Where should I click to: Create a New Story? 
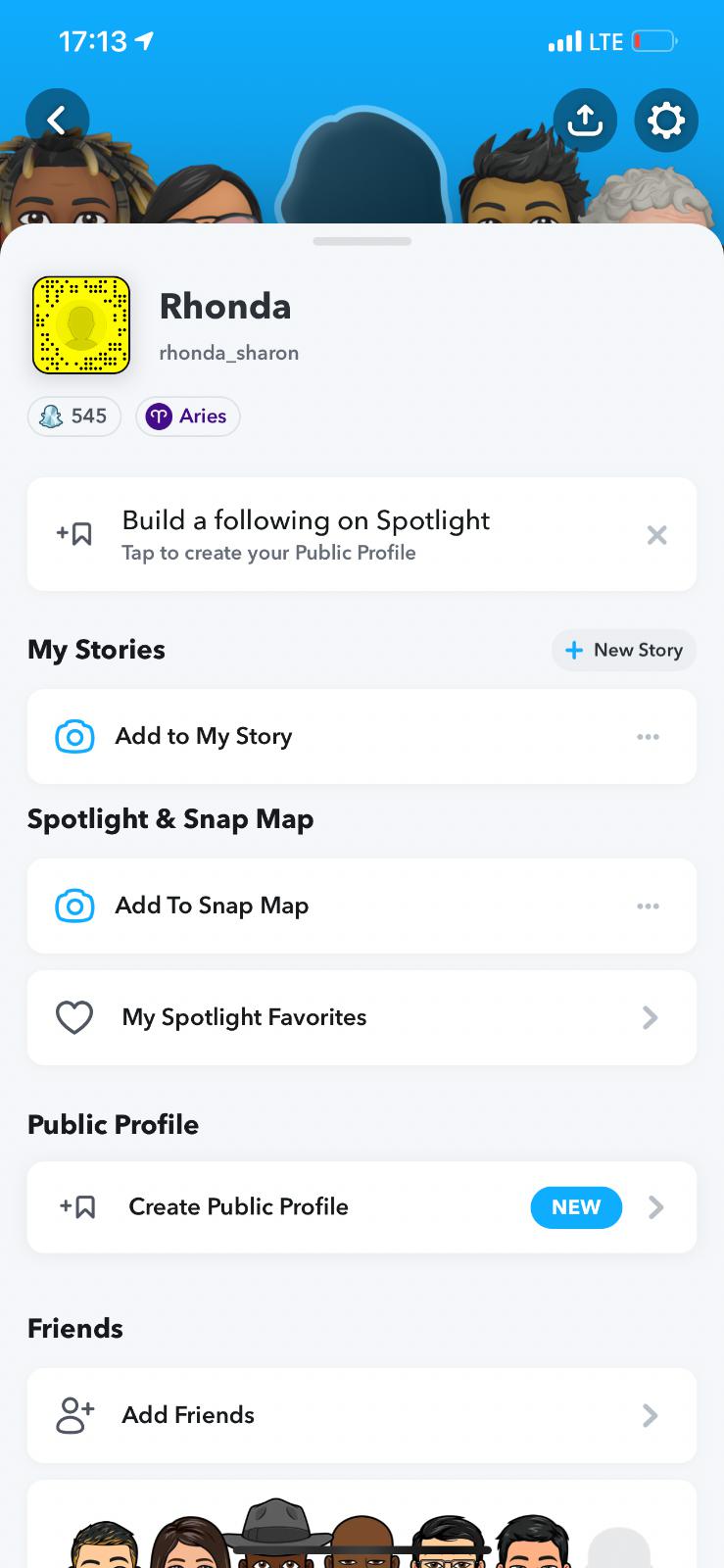click(624, 651)
